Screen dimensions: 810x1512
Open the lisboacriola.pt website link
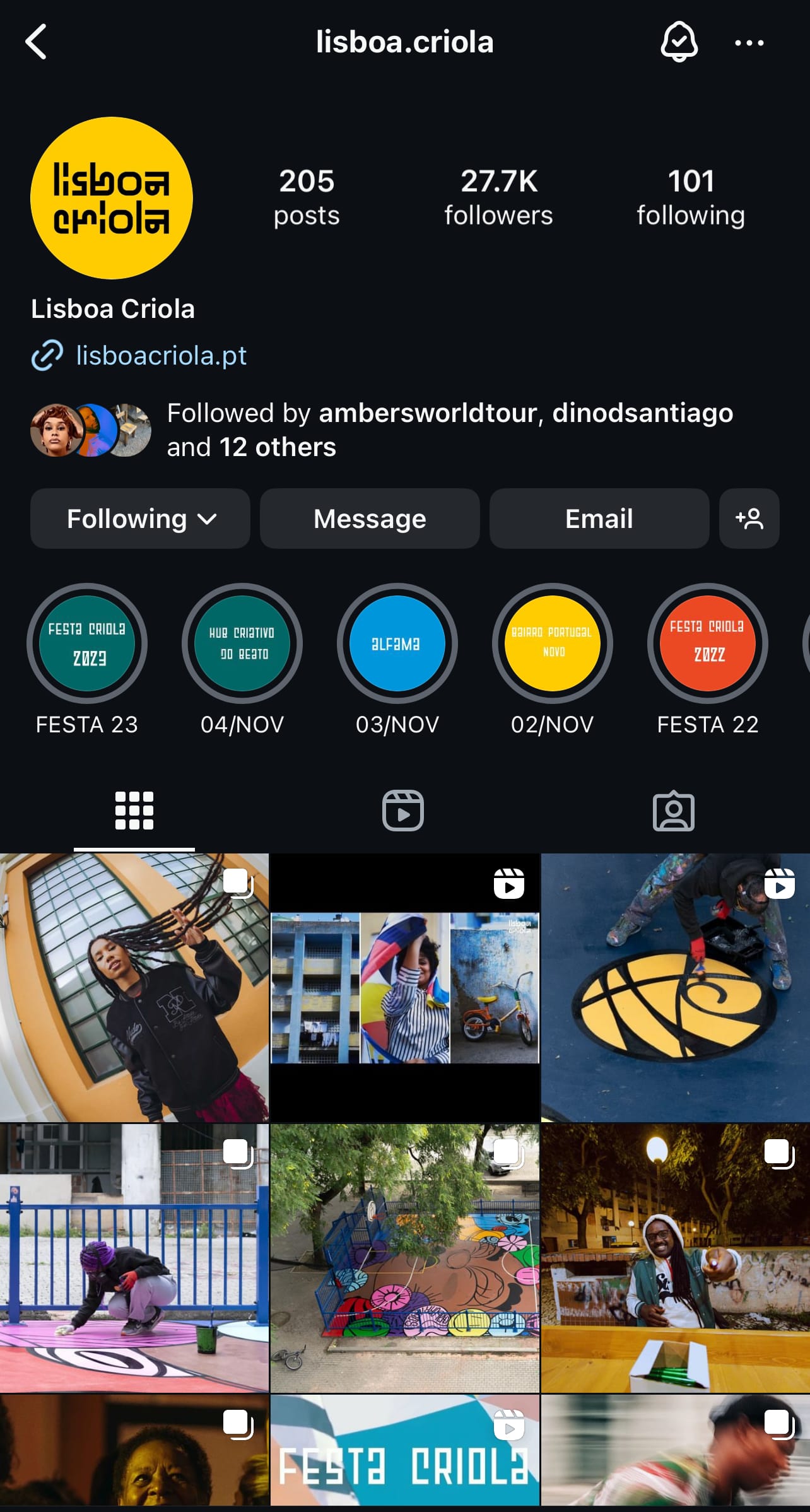(161, 355)
